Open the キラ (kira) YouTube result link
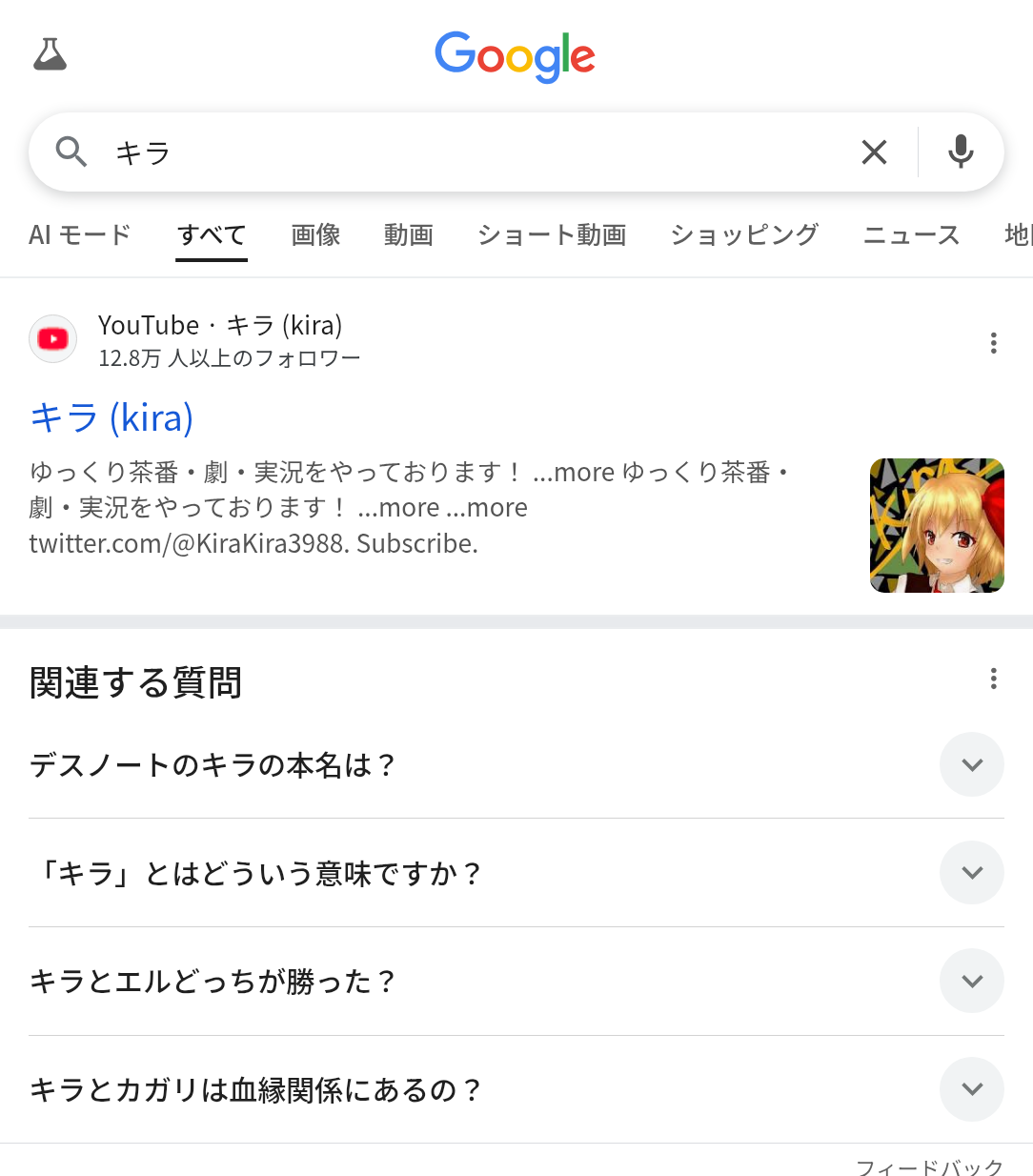 coord(112,417)
